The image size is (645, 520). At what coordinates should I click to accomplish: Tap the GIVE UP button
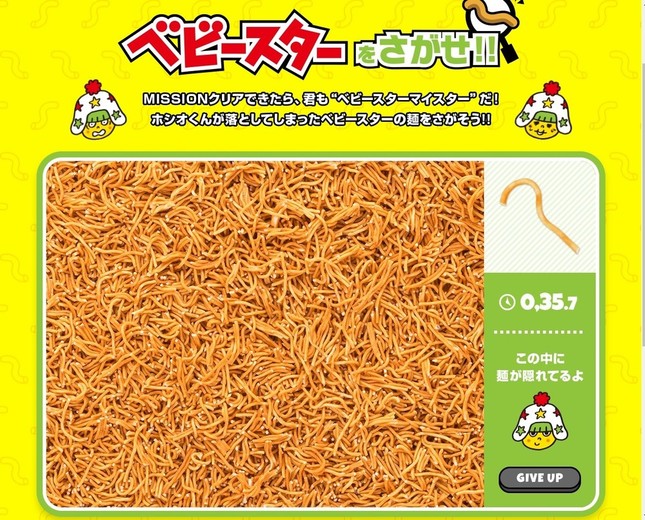pos(539,477)
